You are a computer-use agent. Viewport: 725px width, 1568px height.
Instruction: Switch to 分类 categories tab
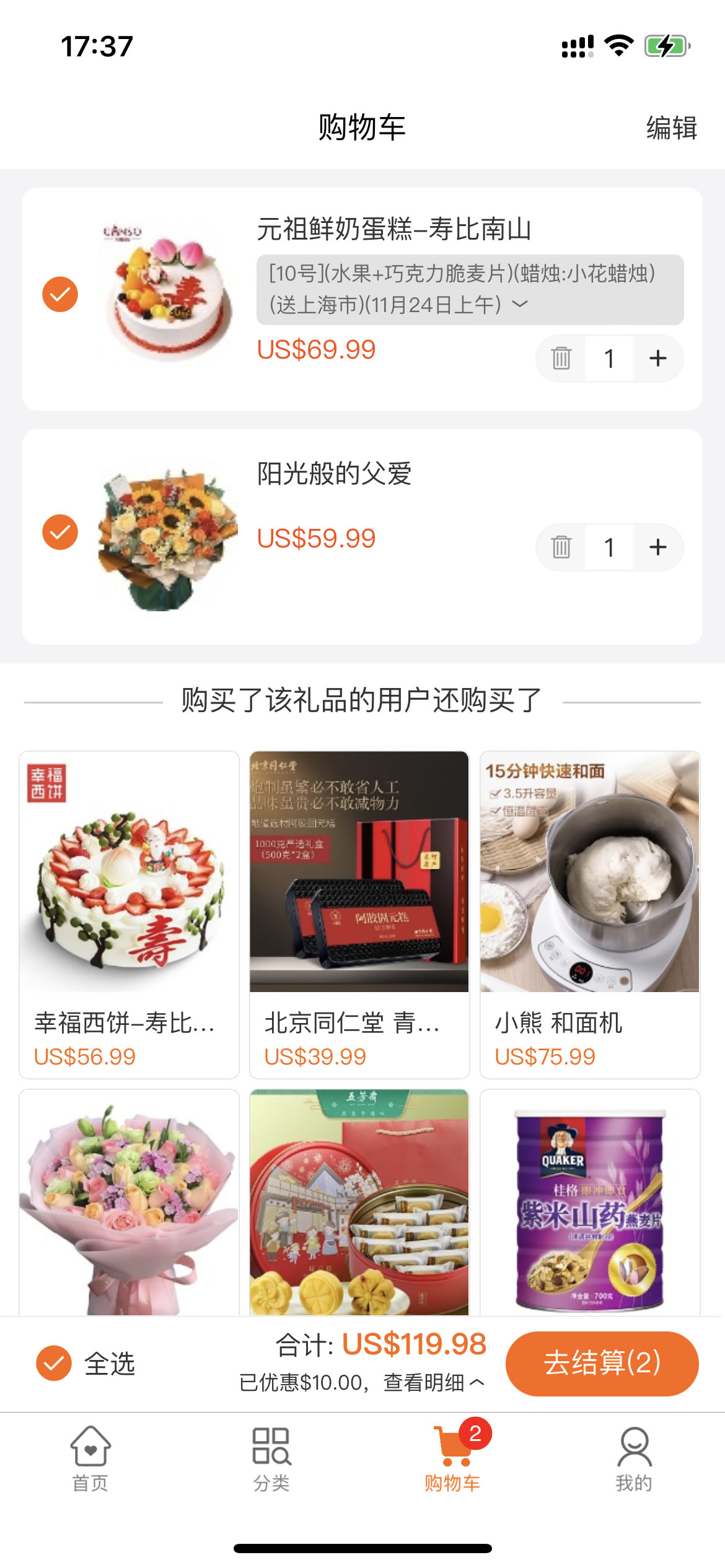pyautogui.click(x=271, y=1458)
